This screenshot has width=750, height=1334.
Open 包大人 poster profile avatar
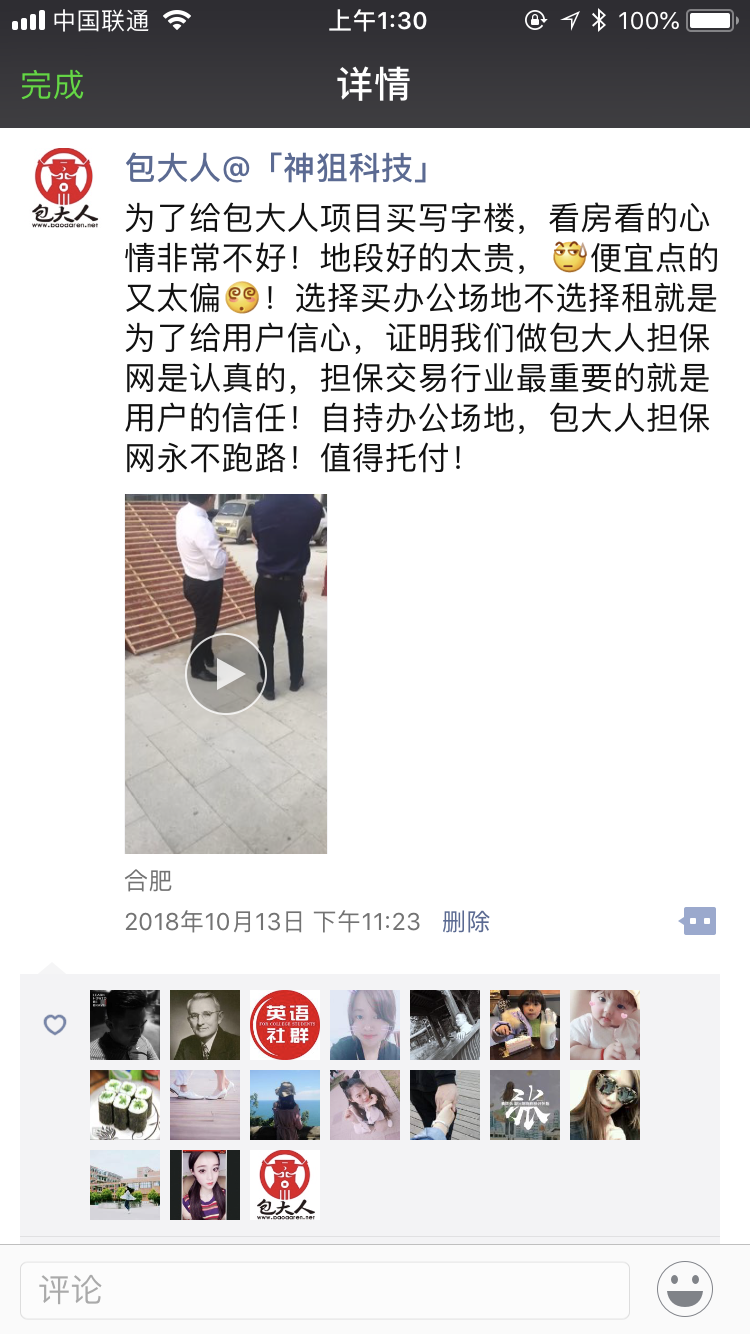[x=64, y=188]
